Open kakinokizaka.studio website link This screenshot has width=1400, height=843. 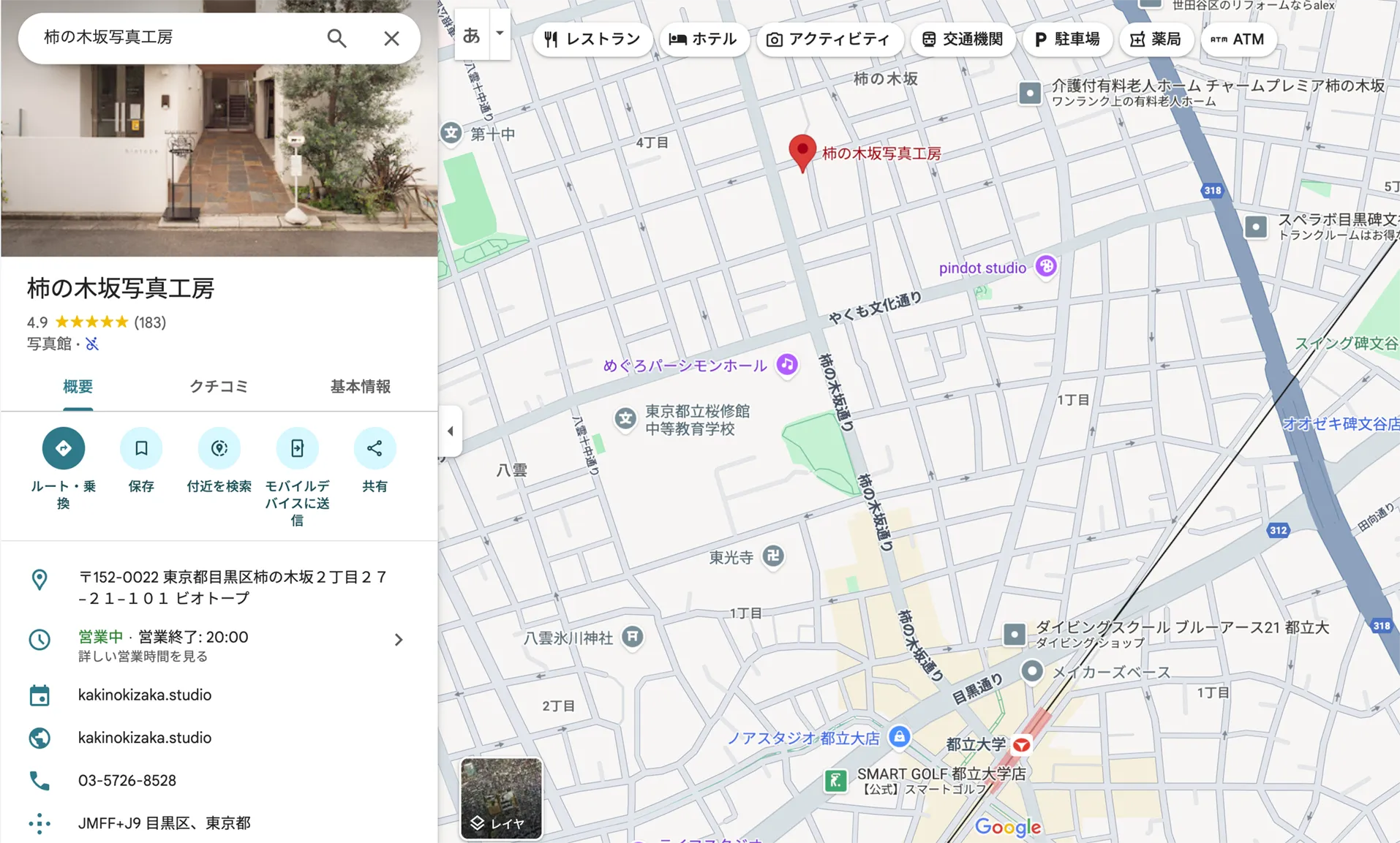[145, 738]
